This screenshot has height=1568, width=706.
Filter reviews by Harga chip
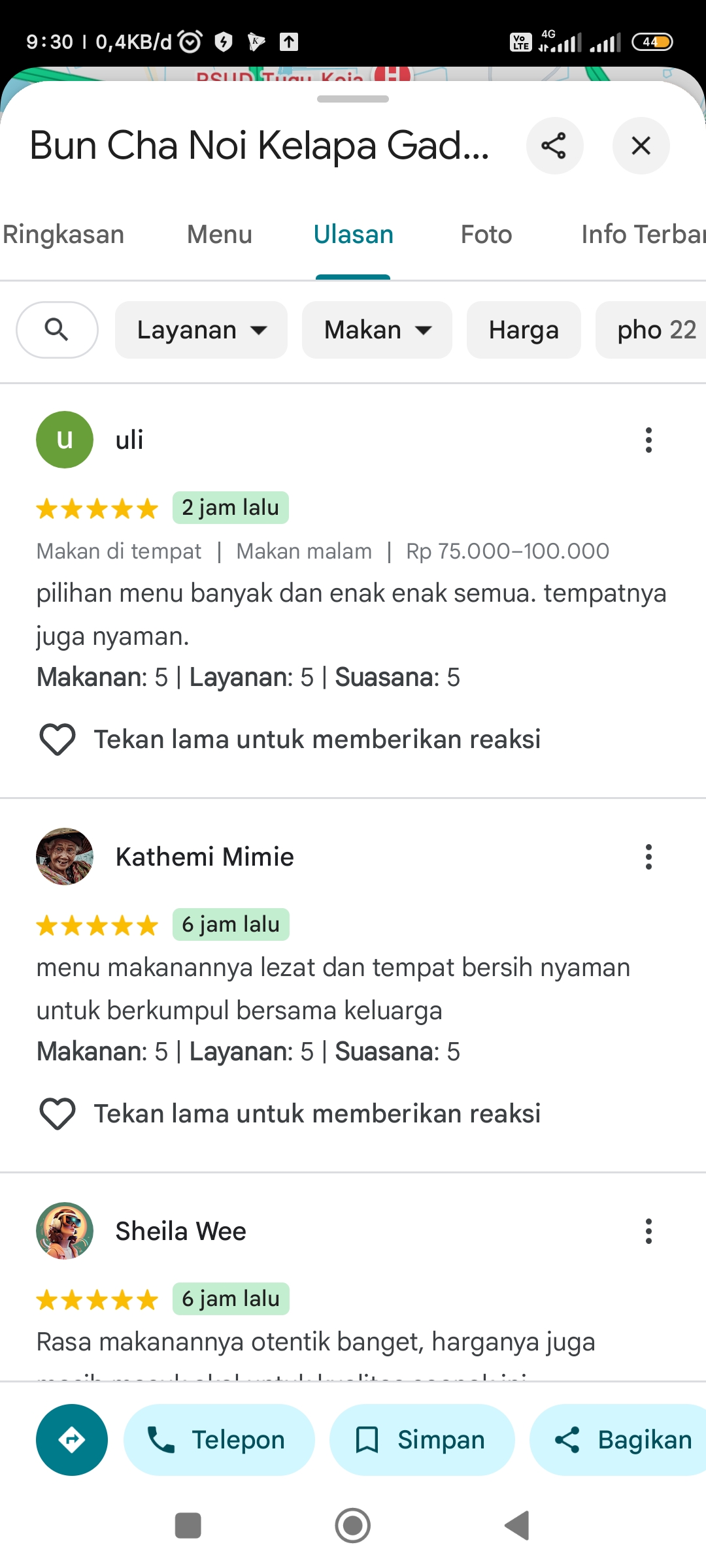pos(524,330)
